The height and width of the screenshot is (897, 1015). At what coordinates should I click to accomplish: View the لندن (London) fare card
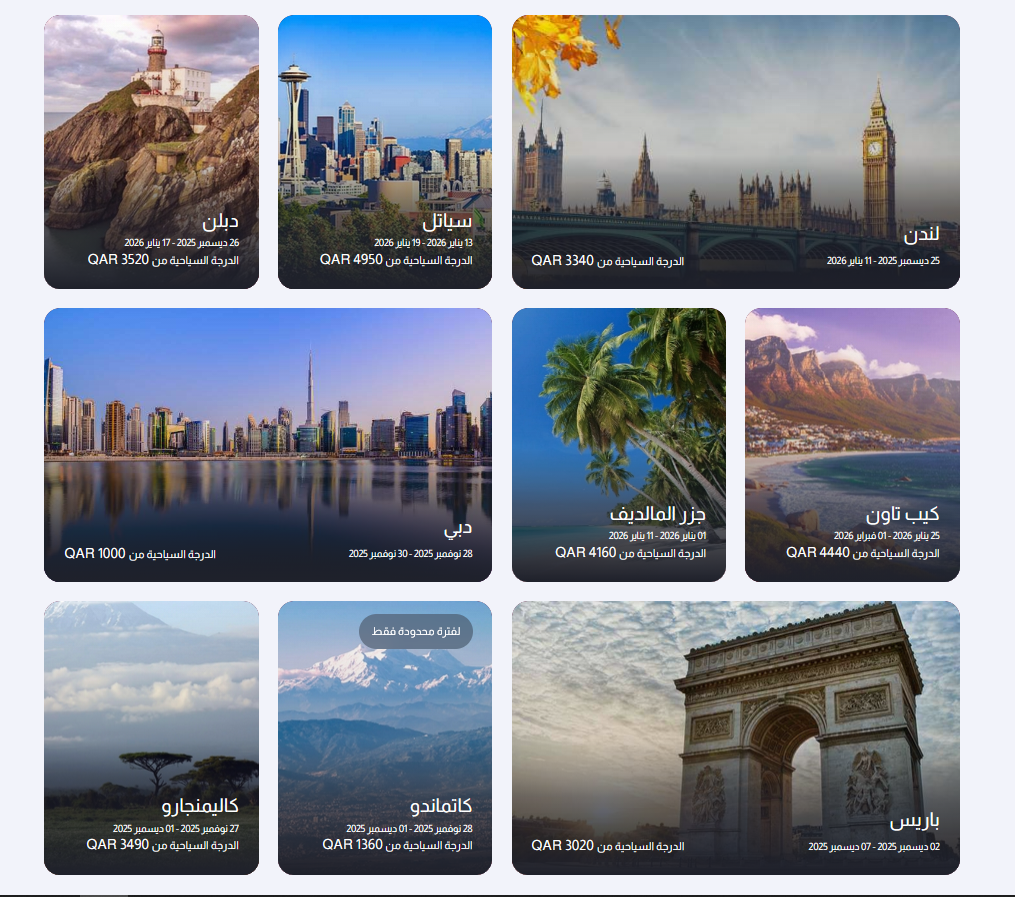tap(735, 152)
